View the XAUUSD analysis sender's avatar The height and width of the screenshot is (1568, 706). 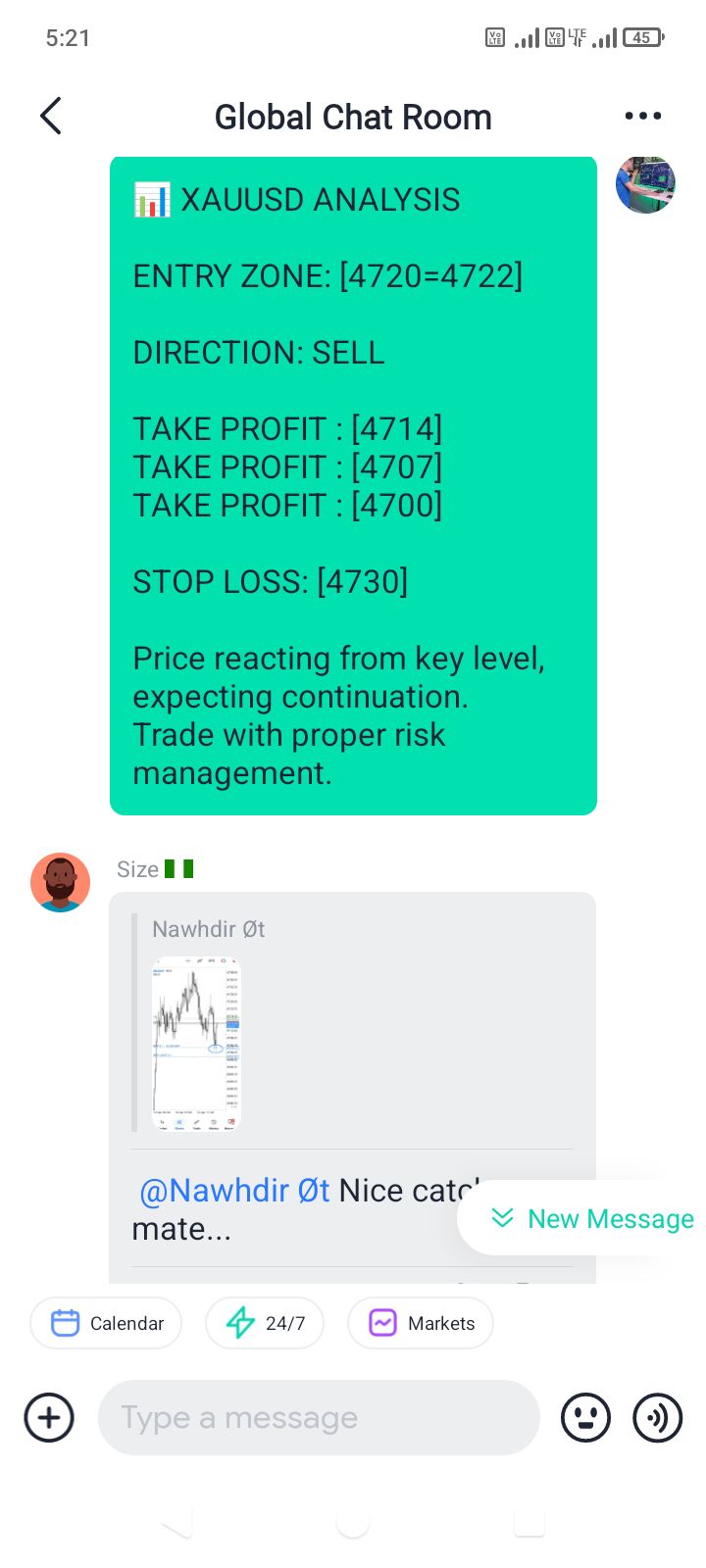click(x=645, y=184)
